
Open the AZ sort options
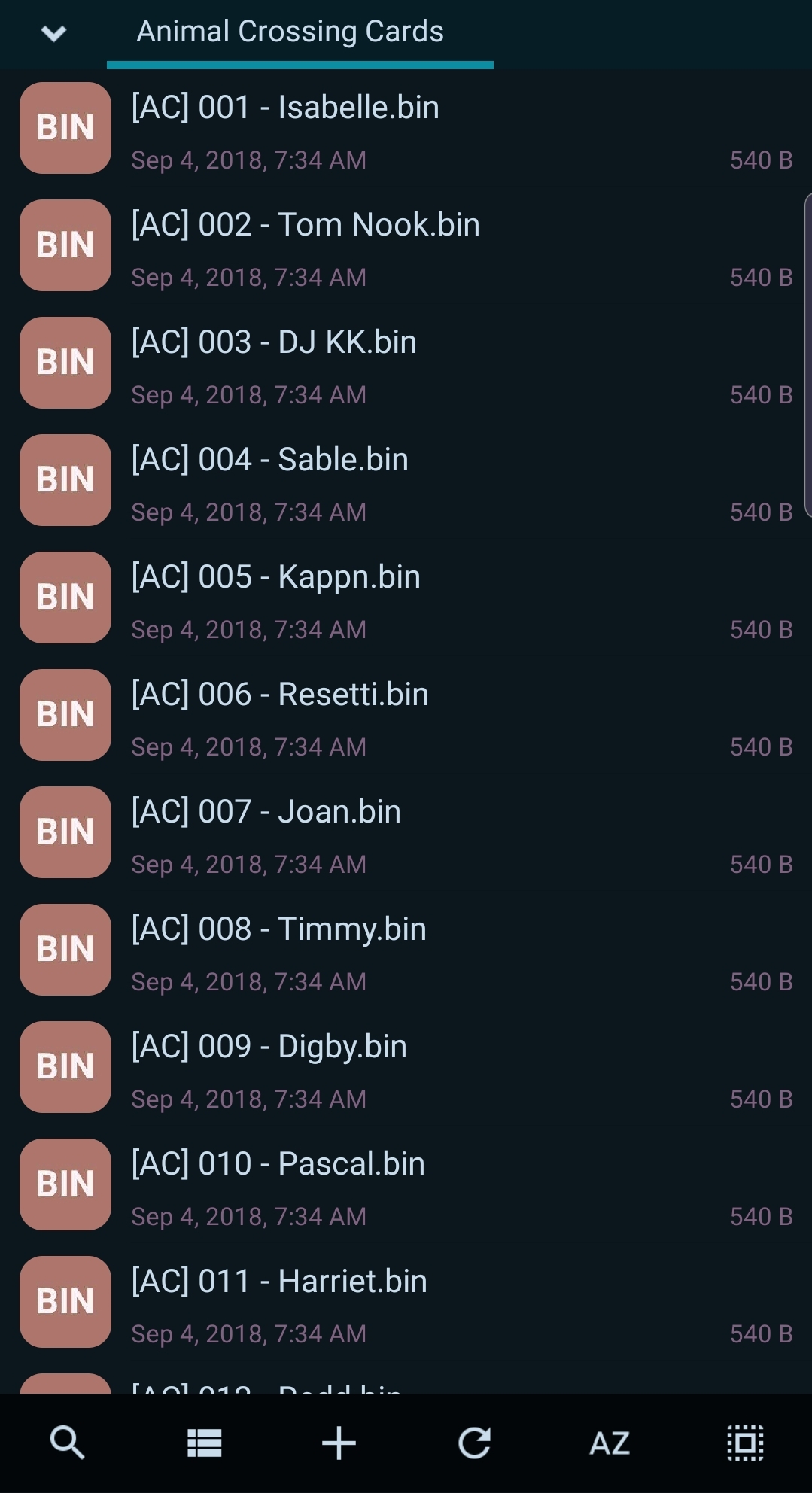tap(610, 1443)
